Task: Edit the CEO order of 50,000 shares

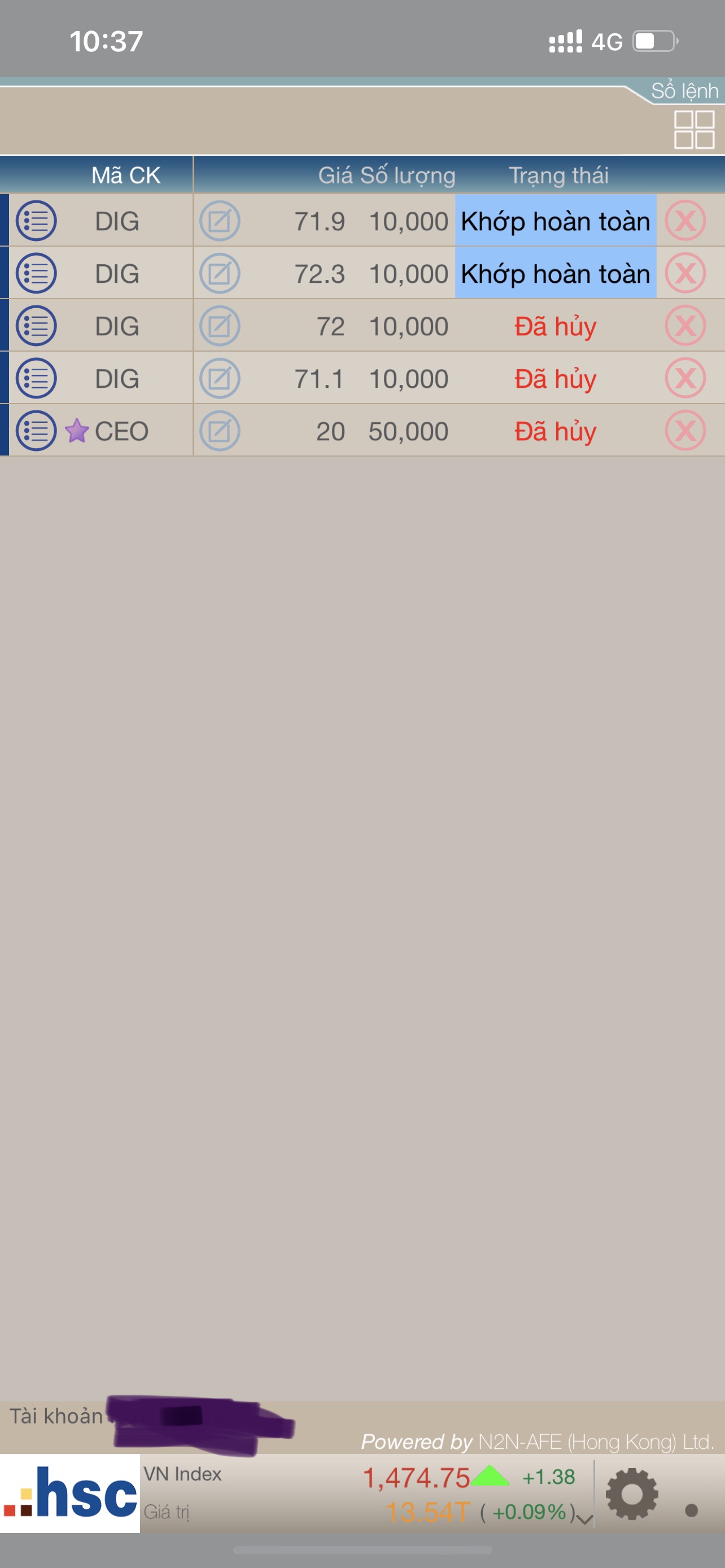Action: coord(220,430)
